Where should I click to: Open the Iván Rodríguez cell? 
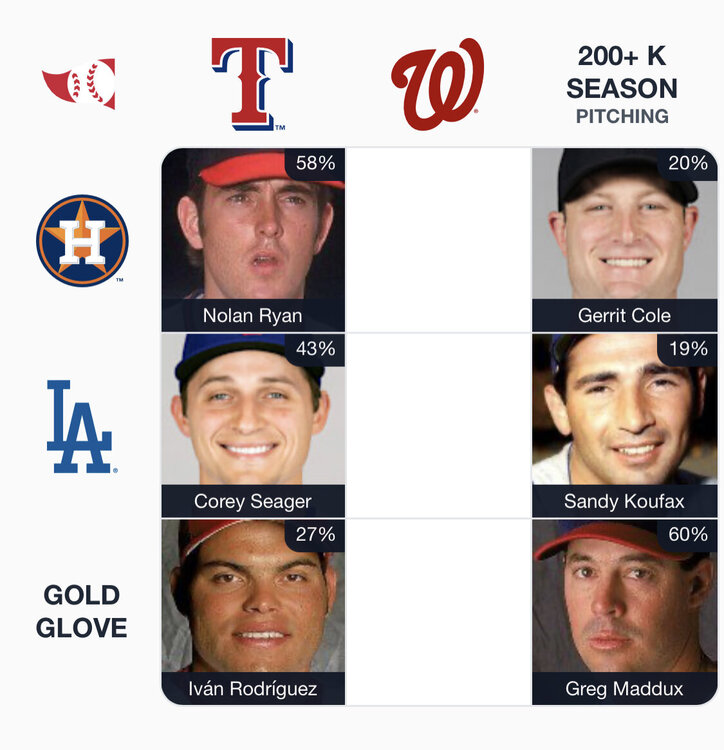coord(253,612)
